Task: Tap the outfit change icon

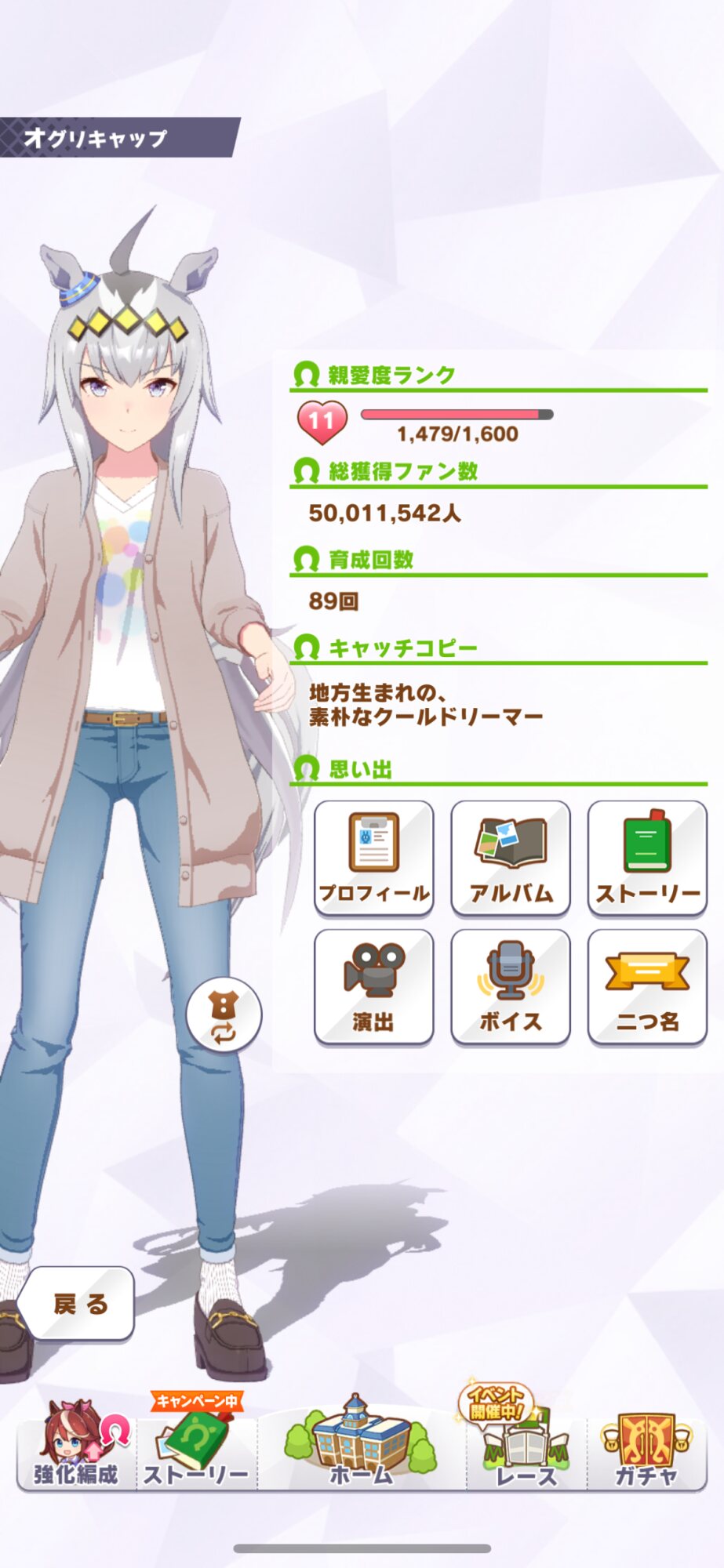Action: click(x=224, y=1014)
